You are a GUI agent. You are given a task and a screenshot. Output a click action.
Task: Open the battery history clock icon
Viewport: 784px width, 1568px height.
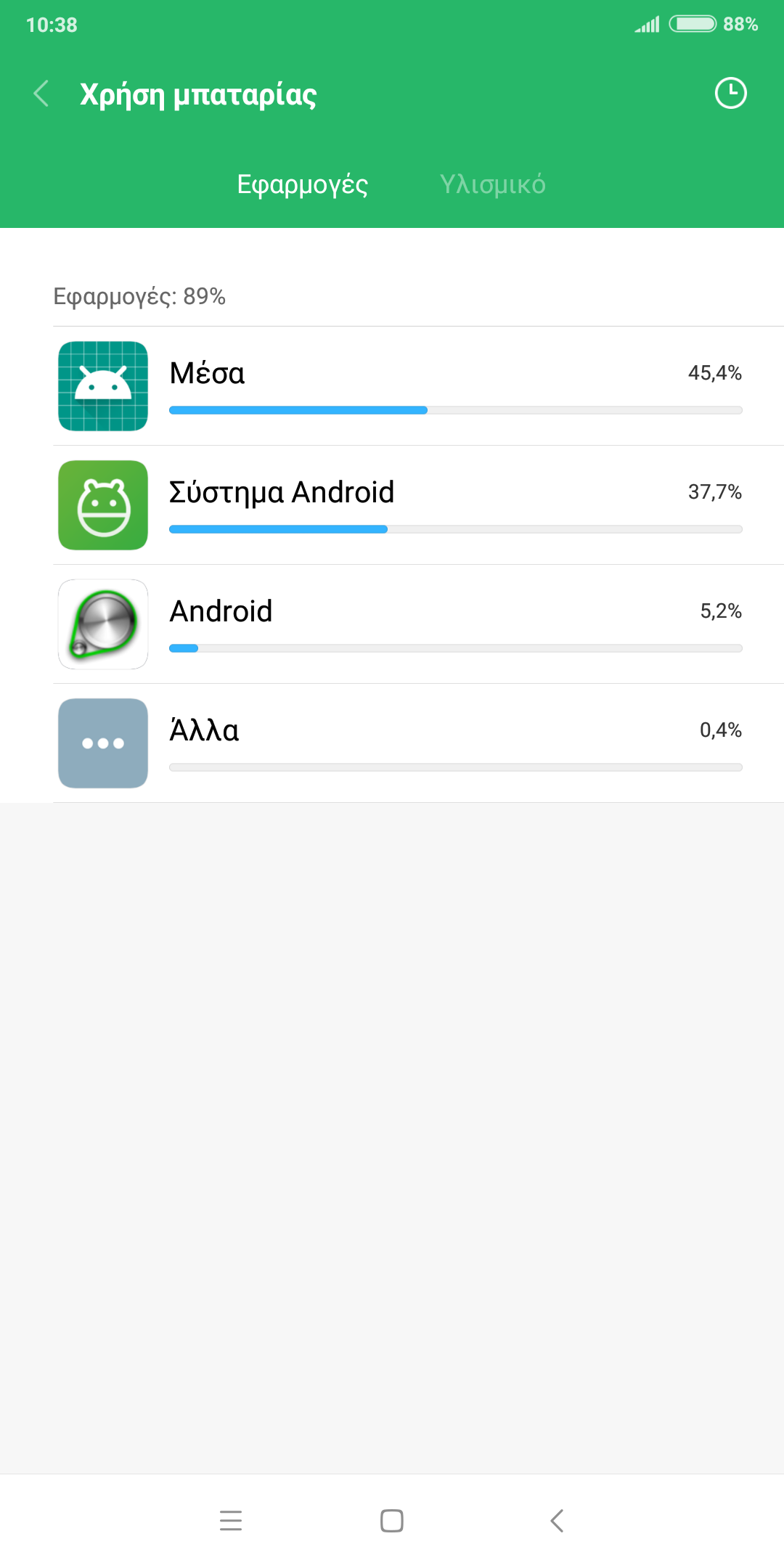[x=730, y=93]
